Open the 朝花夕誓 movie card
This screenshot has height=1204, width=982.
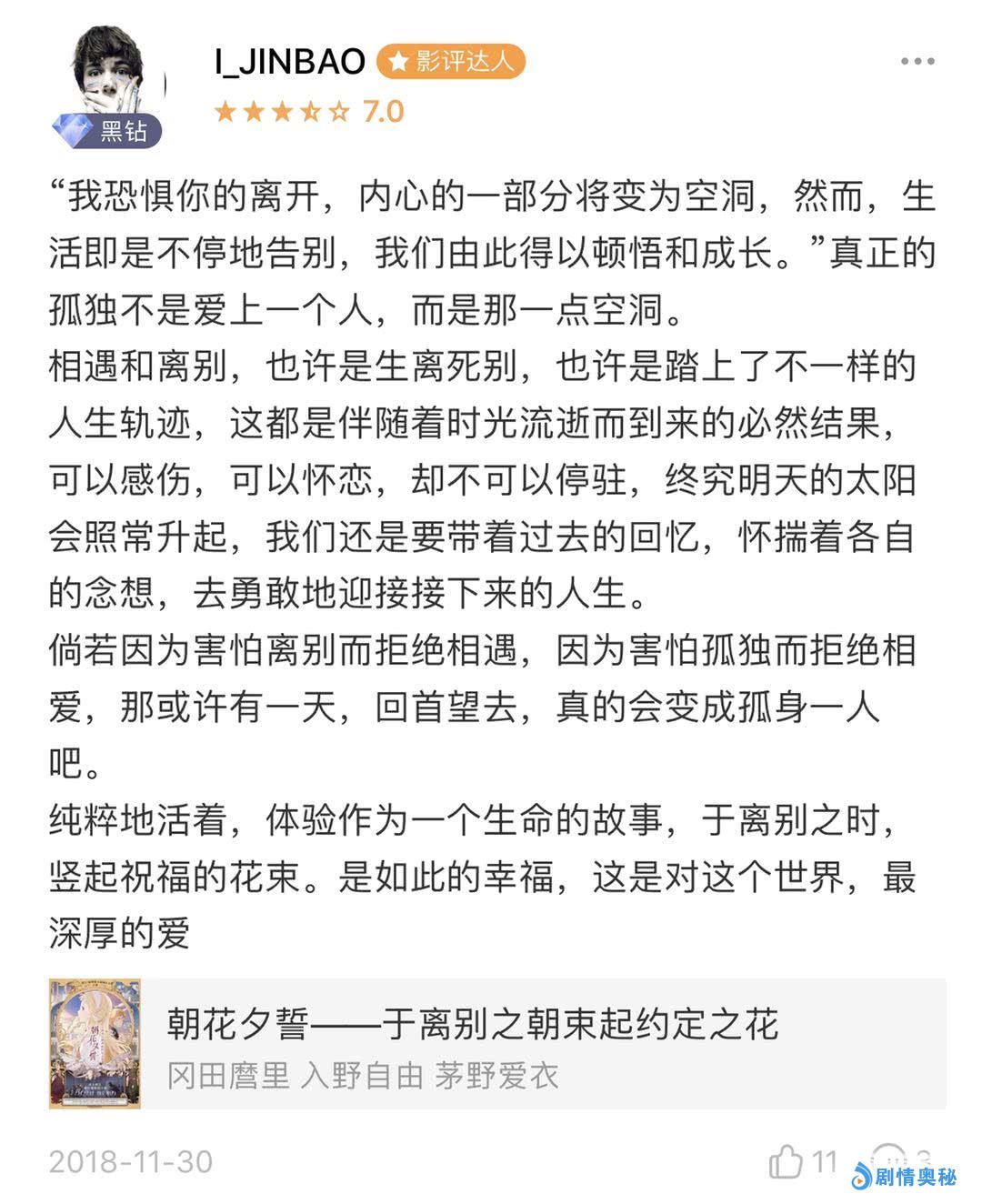click(496, 1044)
